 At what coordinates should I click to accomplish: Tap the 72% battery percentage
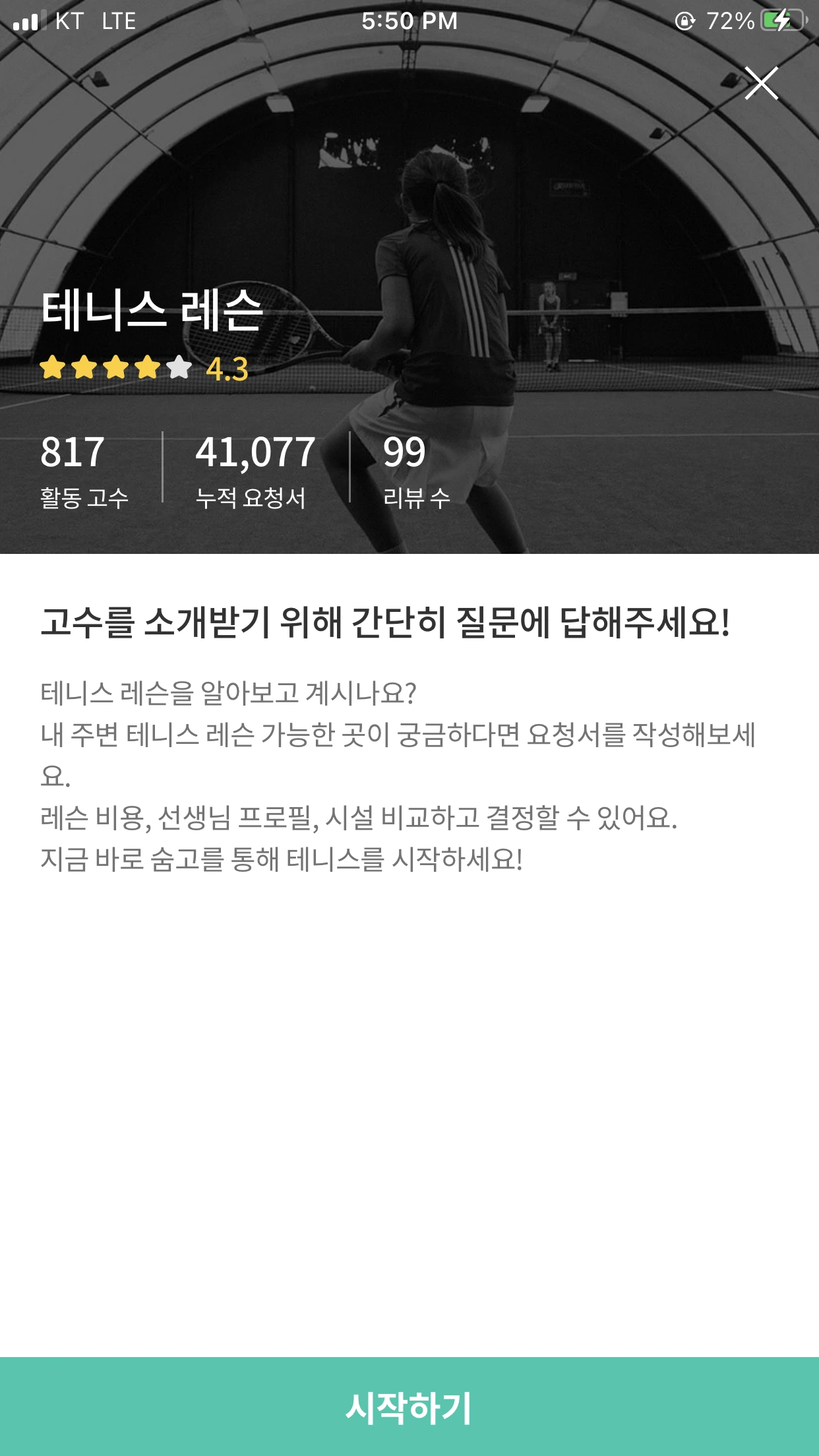coord(729,21)
